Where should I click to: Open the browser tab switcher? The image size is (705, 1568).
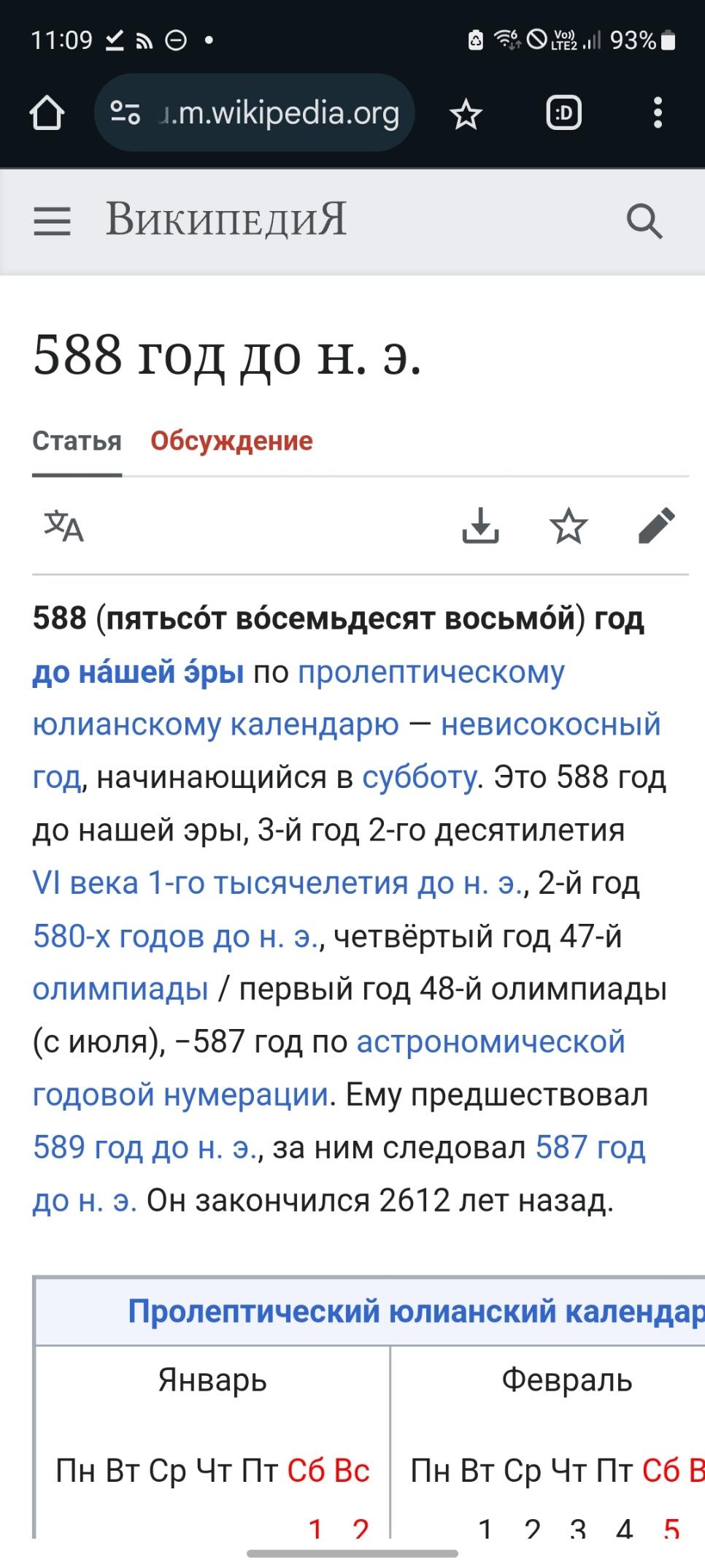(x=563, y=114)
